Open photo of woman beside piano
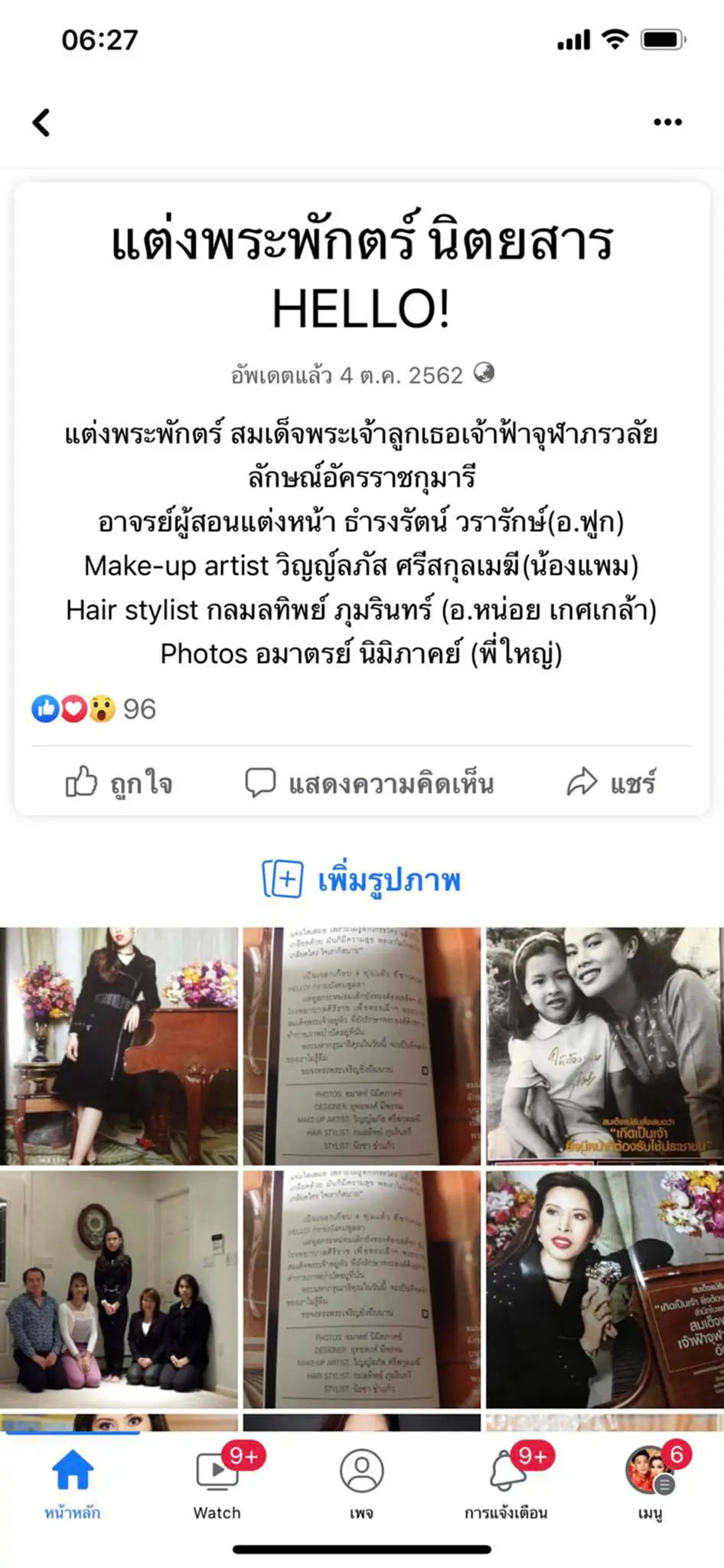The image size is (724, 1568). click(x=119, y=1046)
